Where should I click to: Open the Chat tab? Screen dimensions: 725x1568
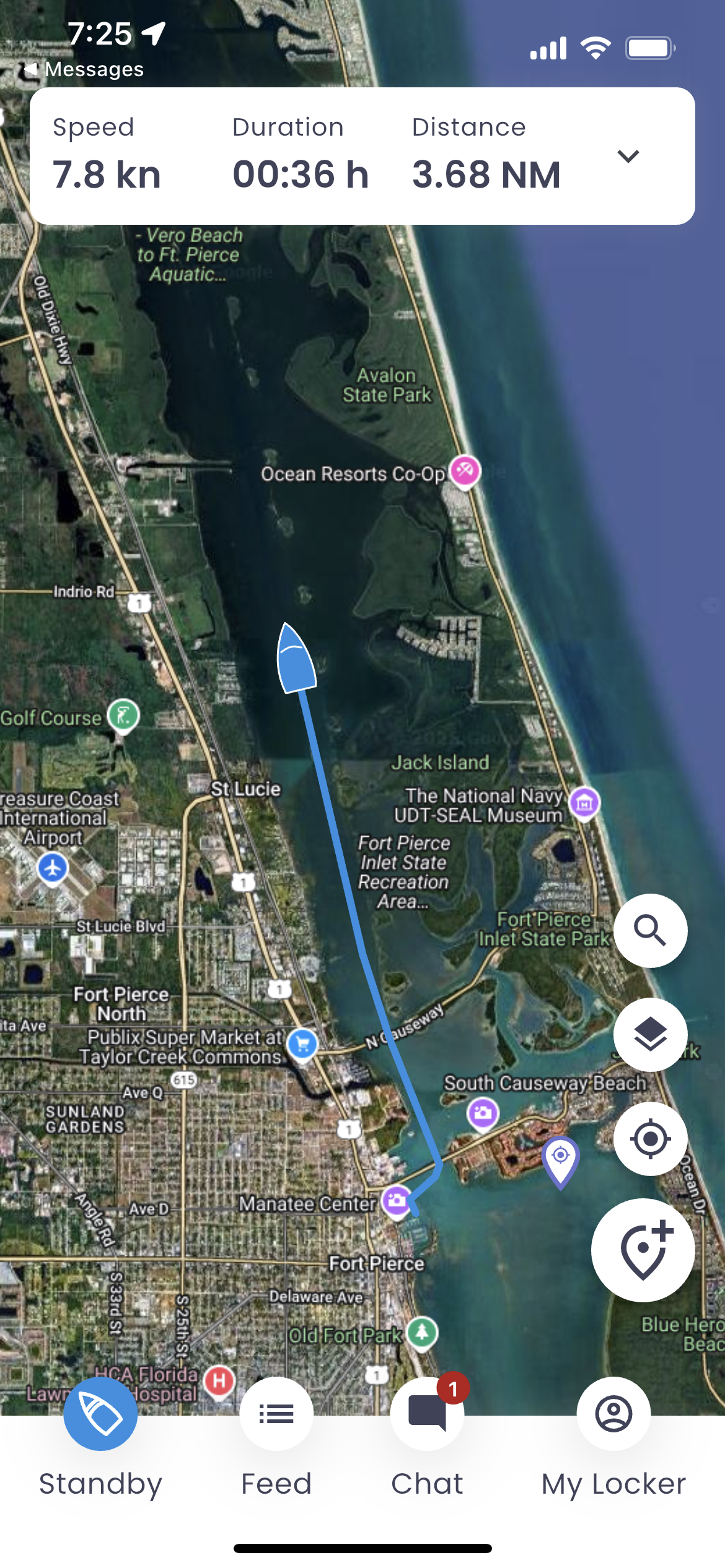pos(427,1414)
